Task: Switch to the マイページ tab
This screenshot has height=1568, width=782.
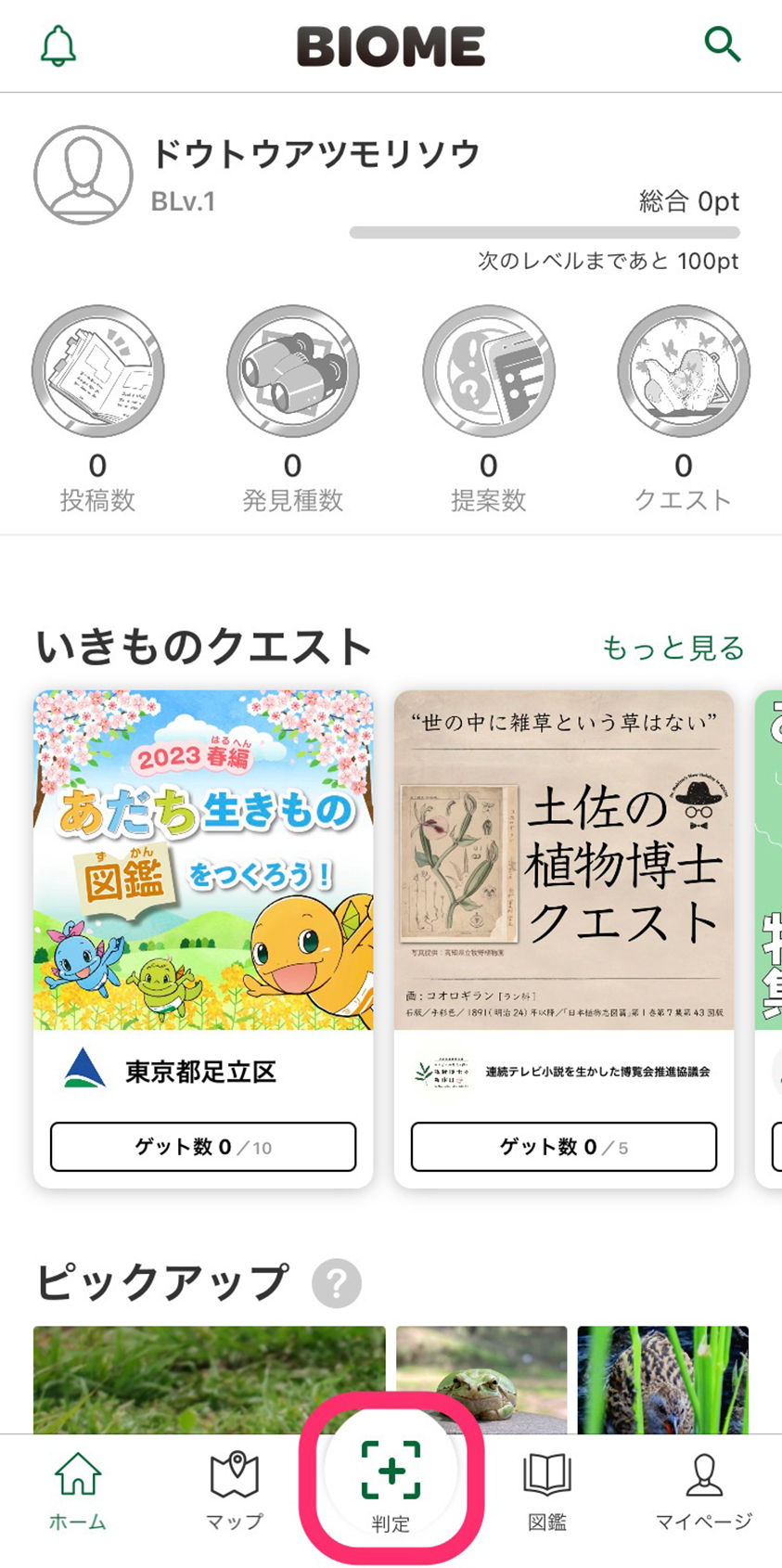Action: (x=703, y=1489)
